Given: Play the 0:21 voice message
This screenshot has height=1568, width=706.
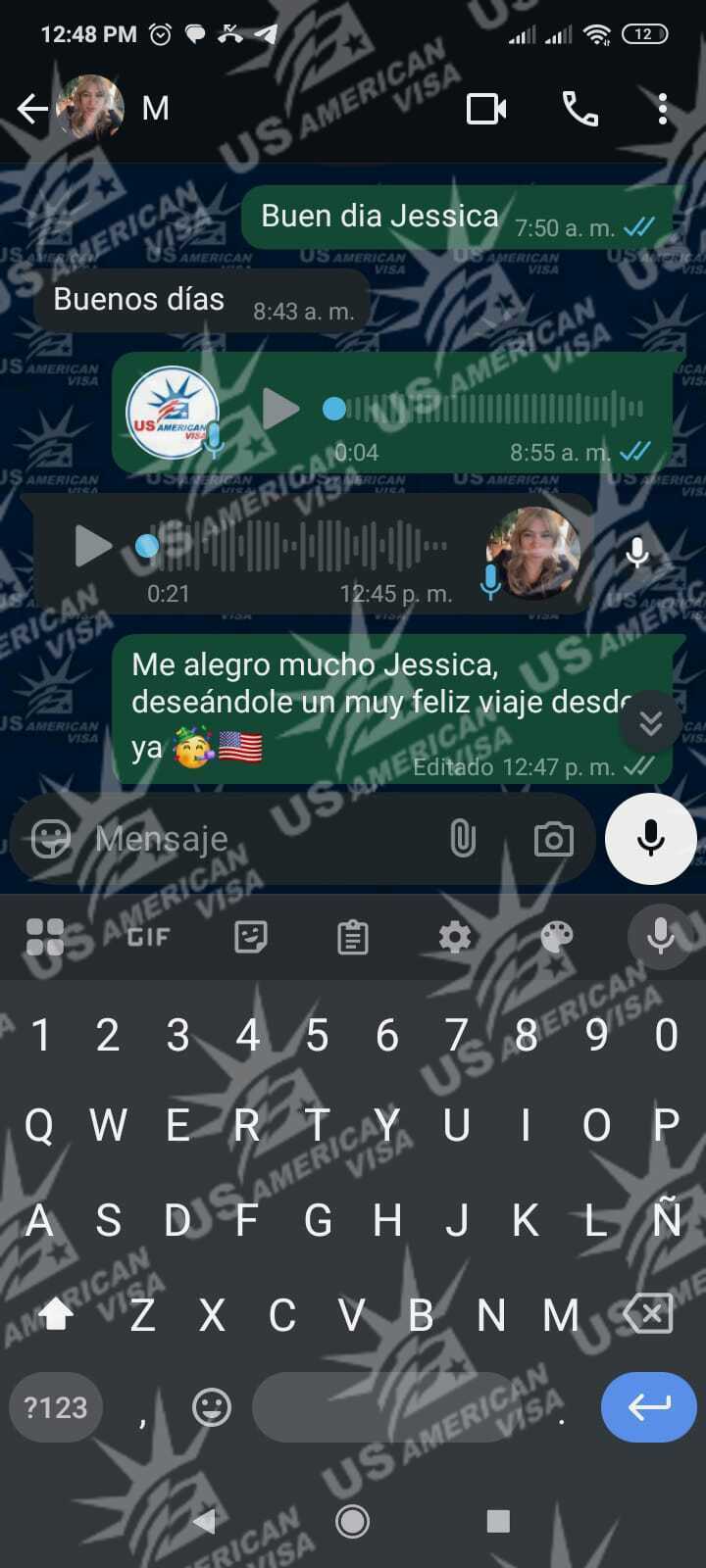Looking at the screenshot, I should coord(93,545).
